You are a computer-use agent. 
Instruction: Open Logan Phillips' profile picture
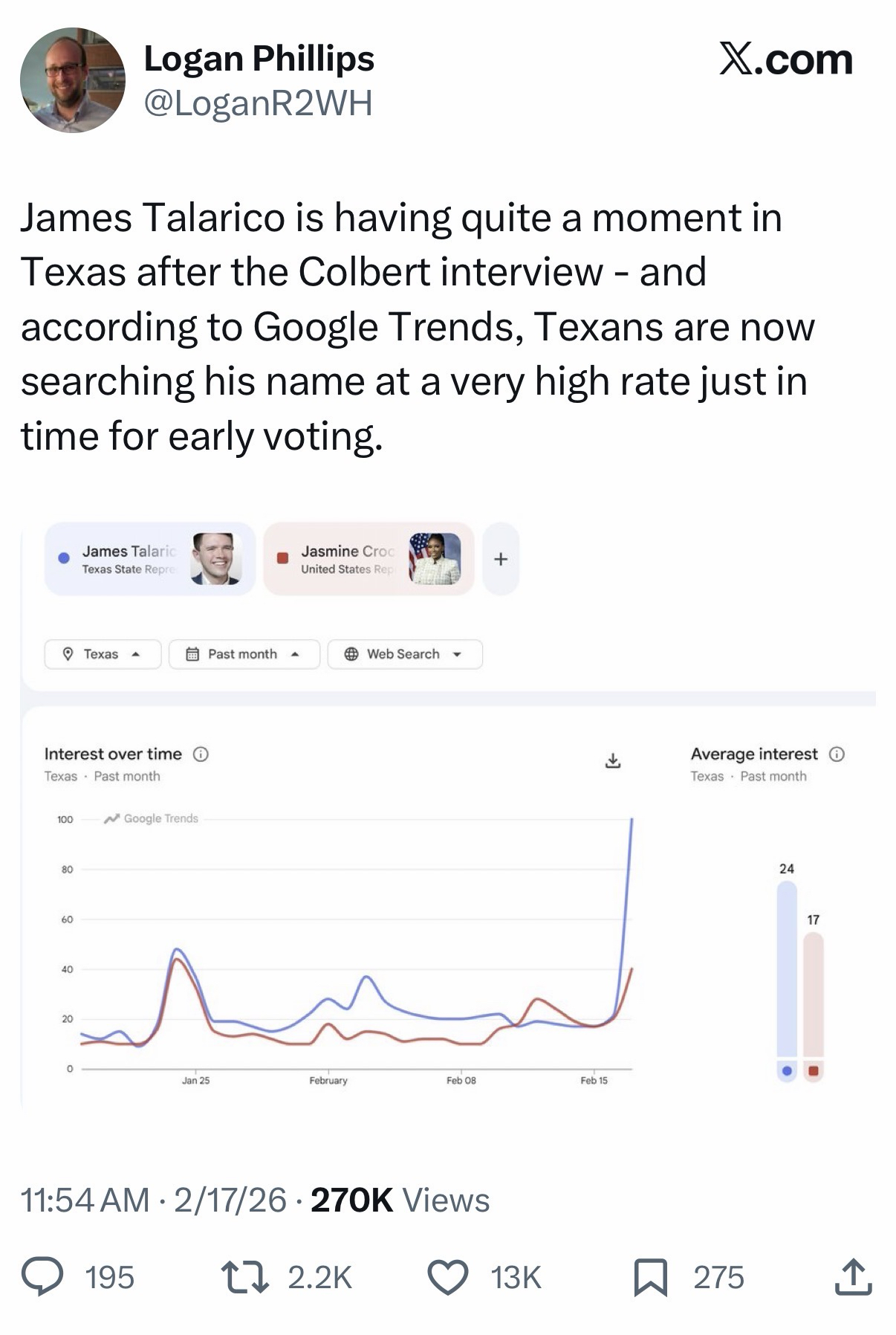point(72,80)
